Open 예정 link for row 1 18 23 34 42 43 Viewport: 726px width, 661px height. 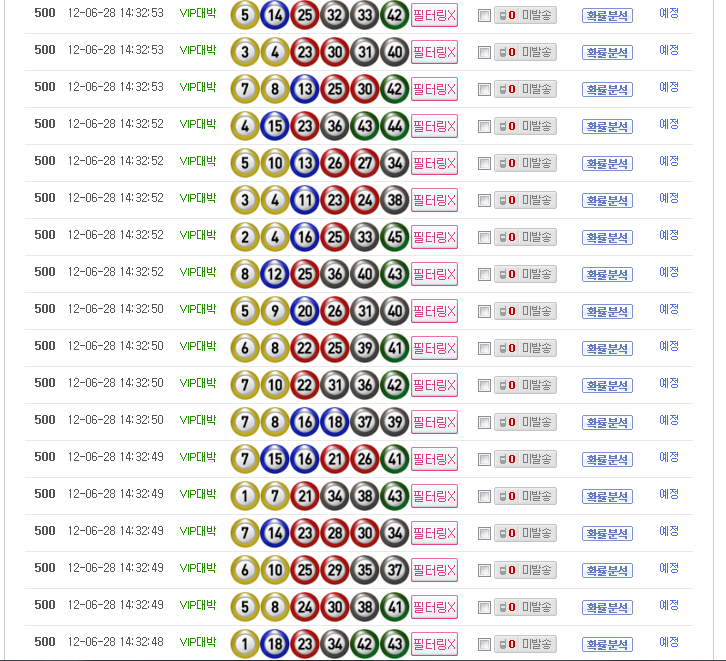tap(669, 642)
